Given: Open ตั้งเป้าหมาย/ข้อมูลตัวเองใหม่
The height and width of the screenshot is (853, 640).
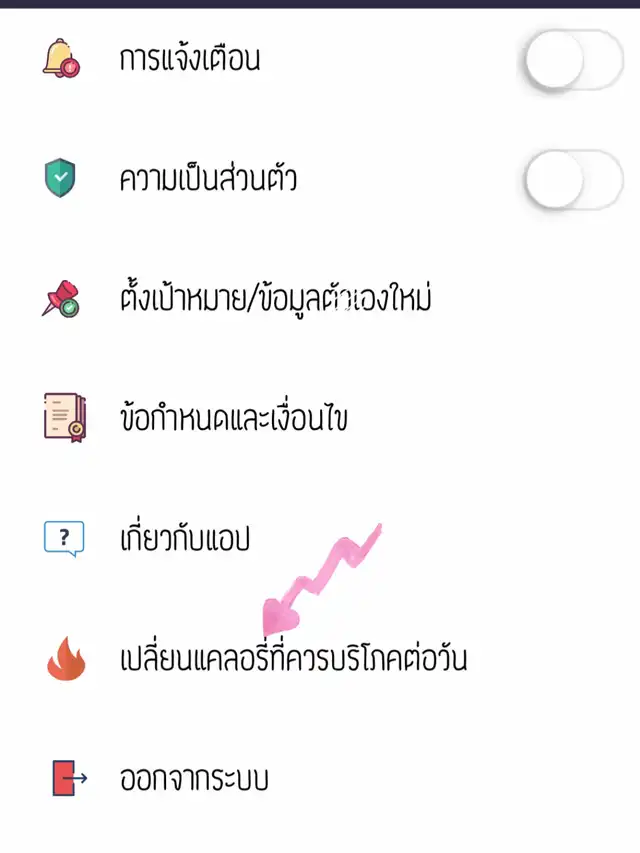Looking at the screenshot, I should tap(320, 299).
